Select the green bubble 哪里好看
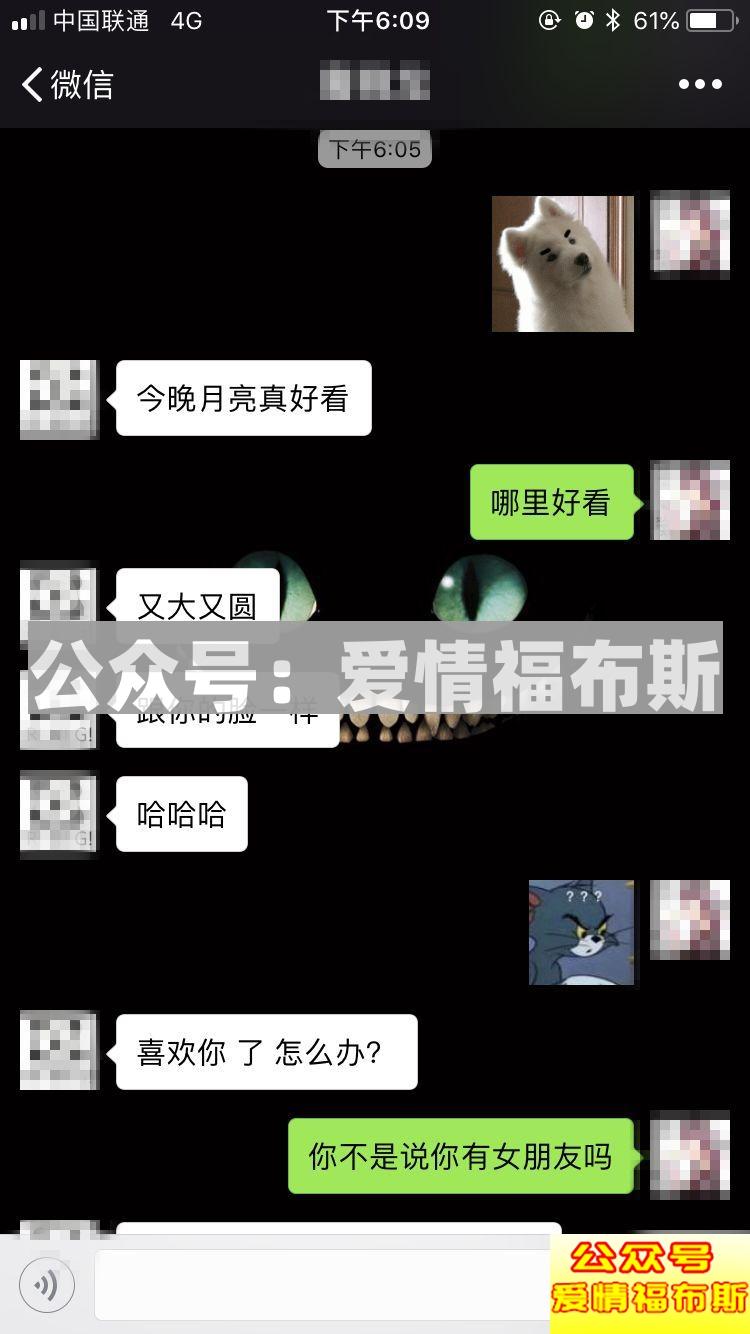 coord(551,502)
